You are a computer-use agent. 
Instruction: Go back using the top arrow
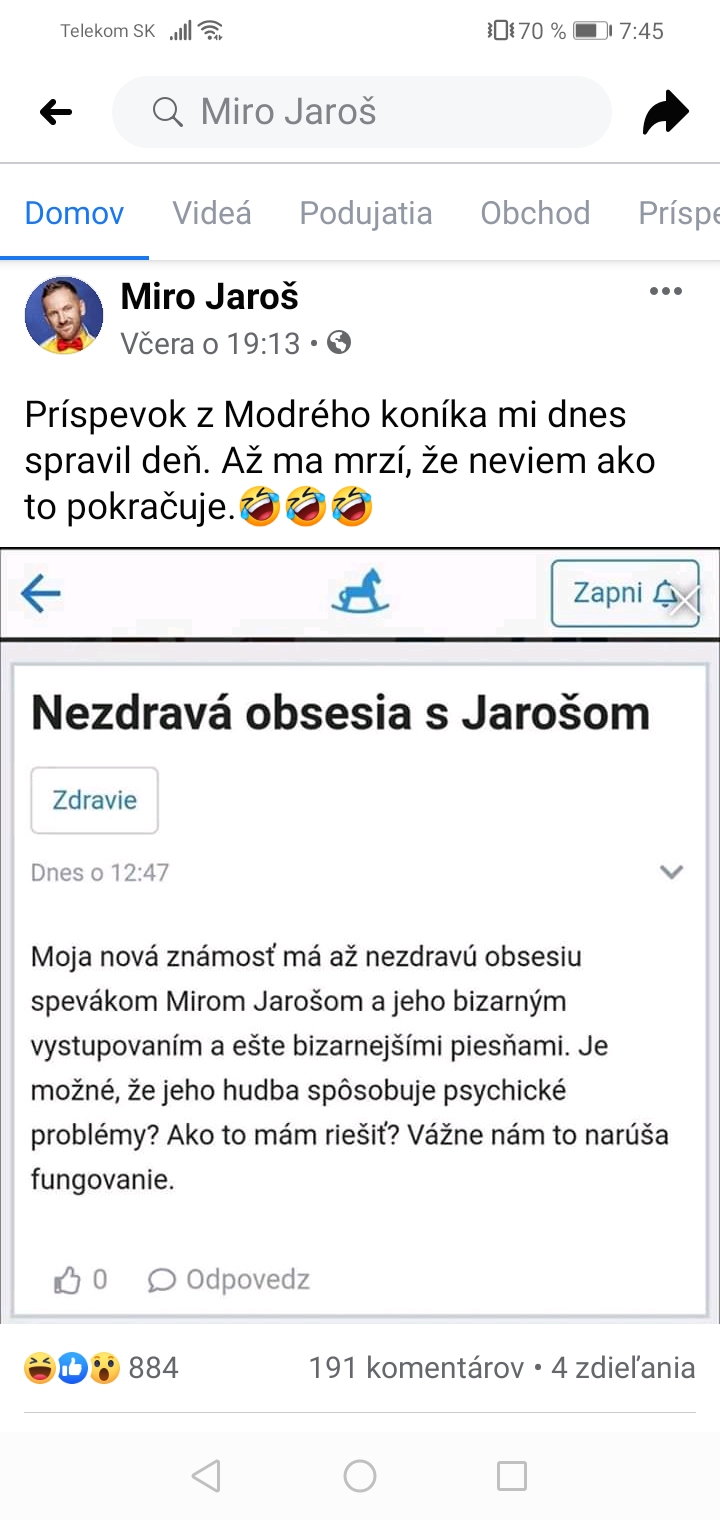(x=56, y=112)
